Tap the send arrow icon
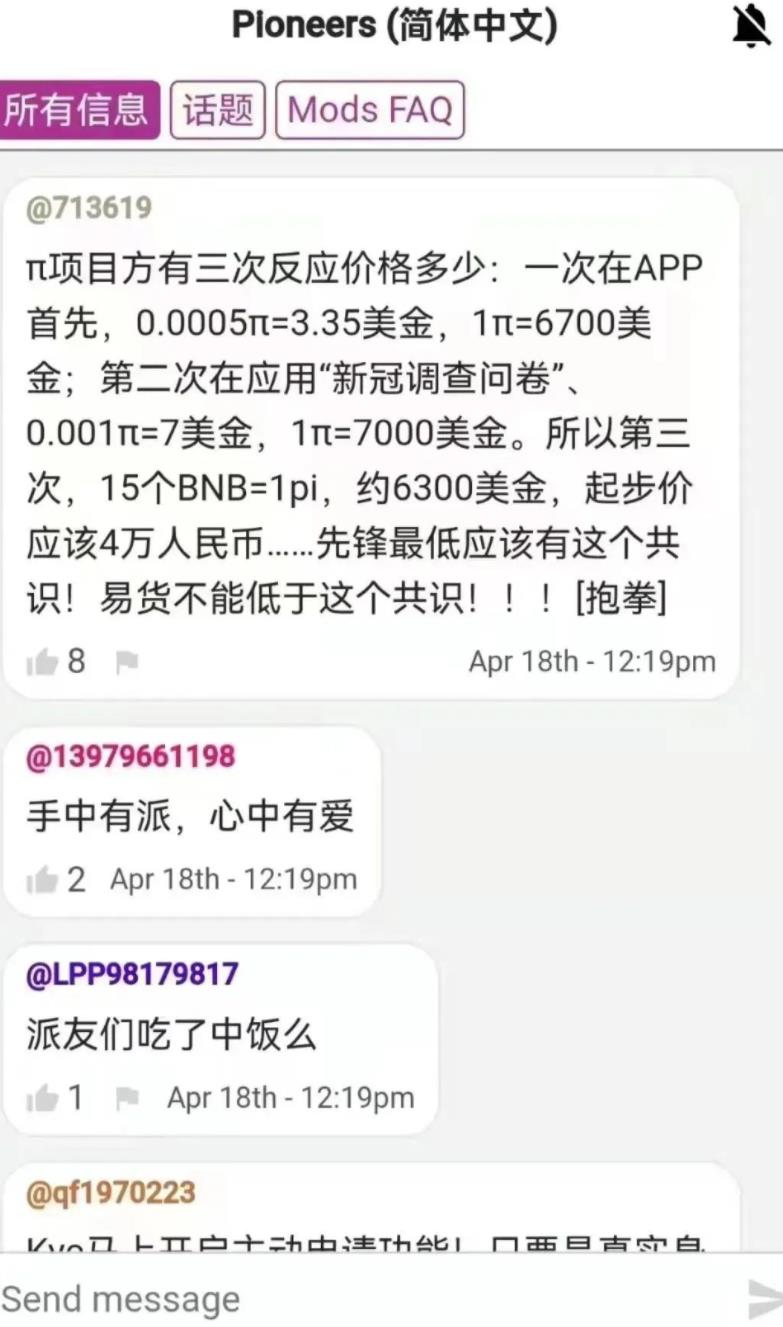Screen dimensions: 783x1327 tap(765, 1299)
